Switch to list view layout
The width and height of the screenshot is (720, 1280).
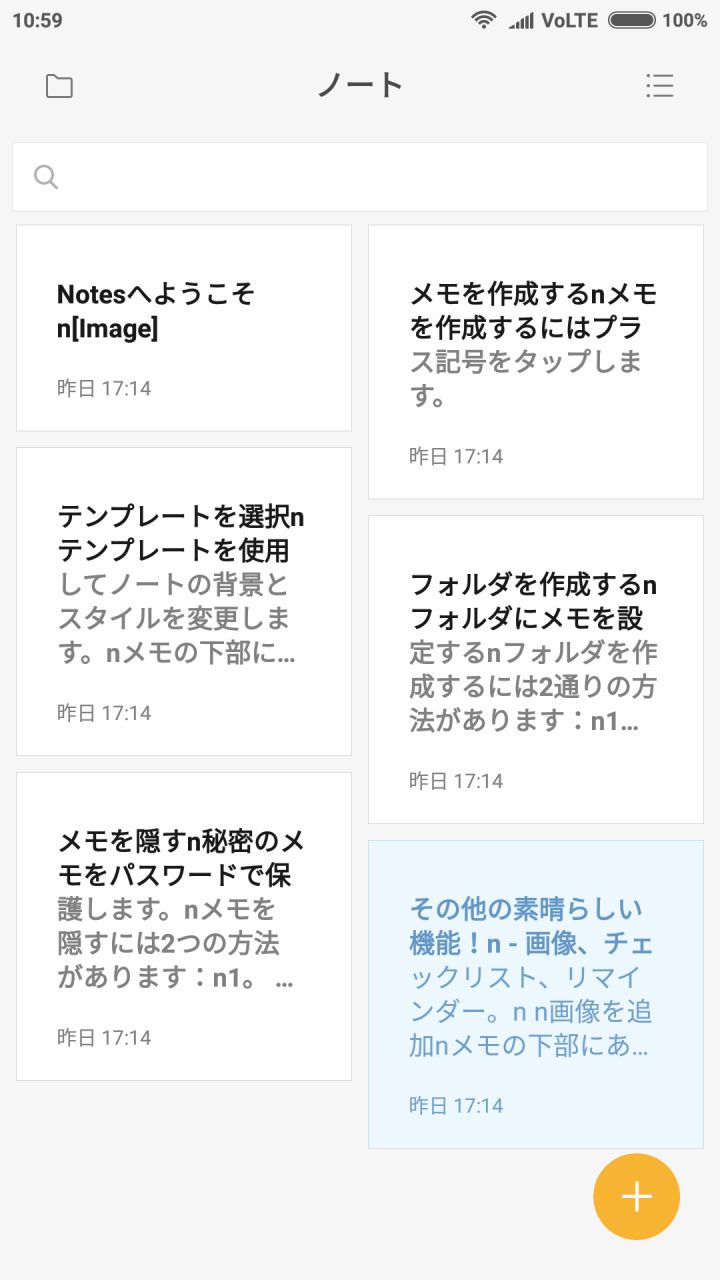click(x=660, y=86)
